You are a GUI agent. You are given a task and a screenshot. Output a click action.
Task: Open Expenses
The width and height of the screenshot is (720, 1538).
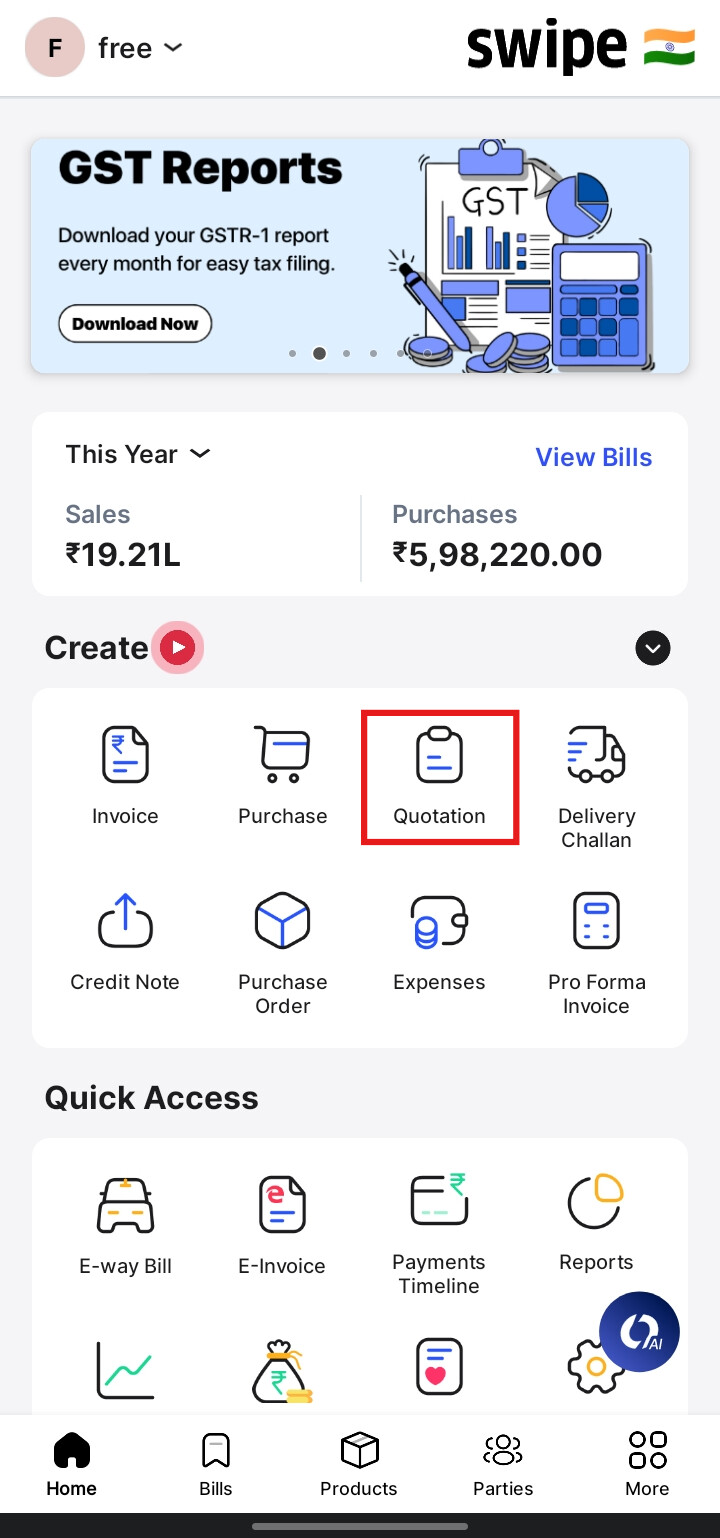tap(439, 942)
